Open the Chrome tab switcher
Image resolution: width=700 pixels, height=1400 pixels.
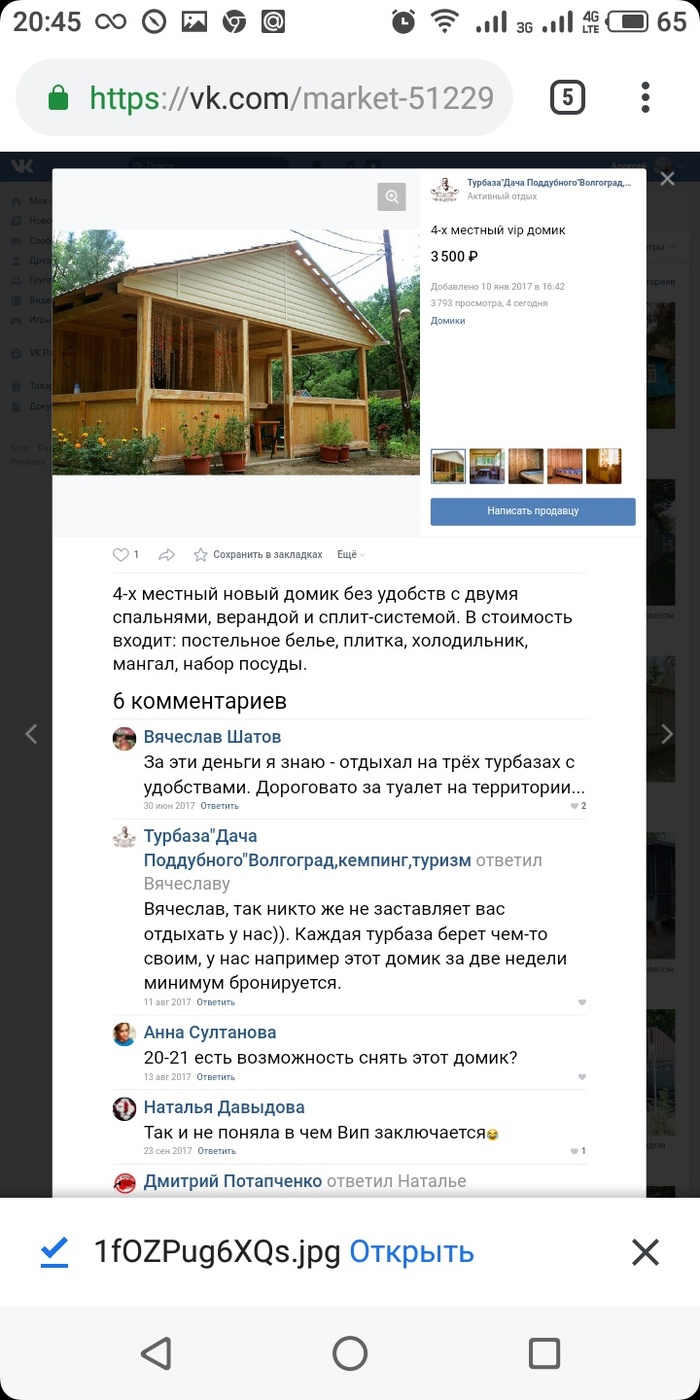[567, 98]
